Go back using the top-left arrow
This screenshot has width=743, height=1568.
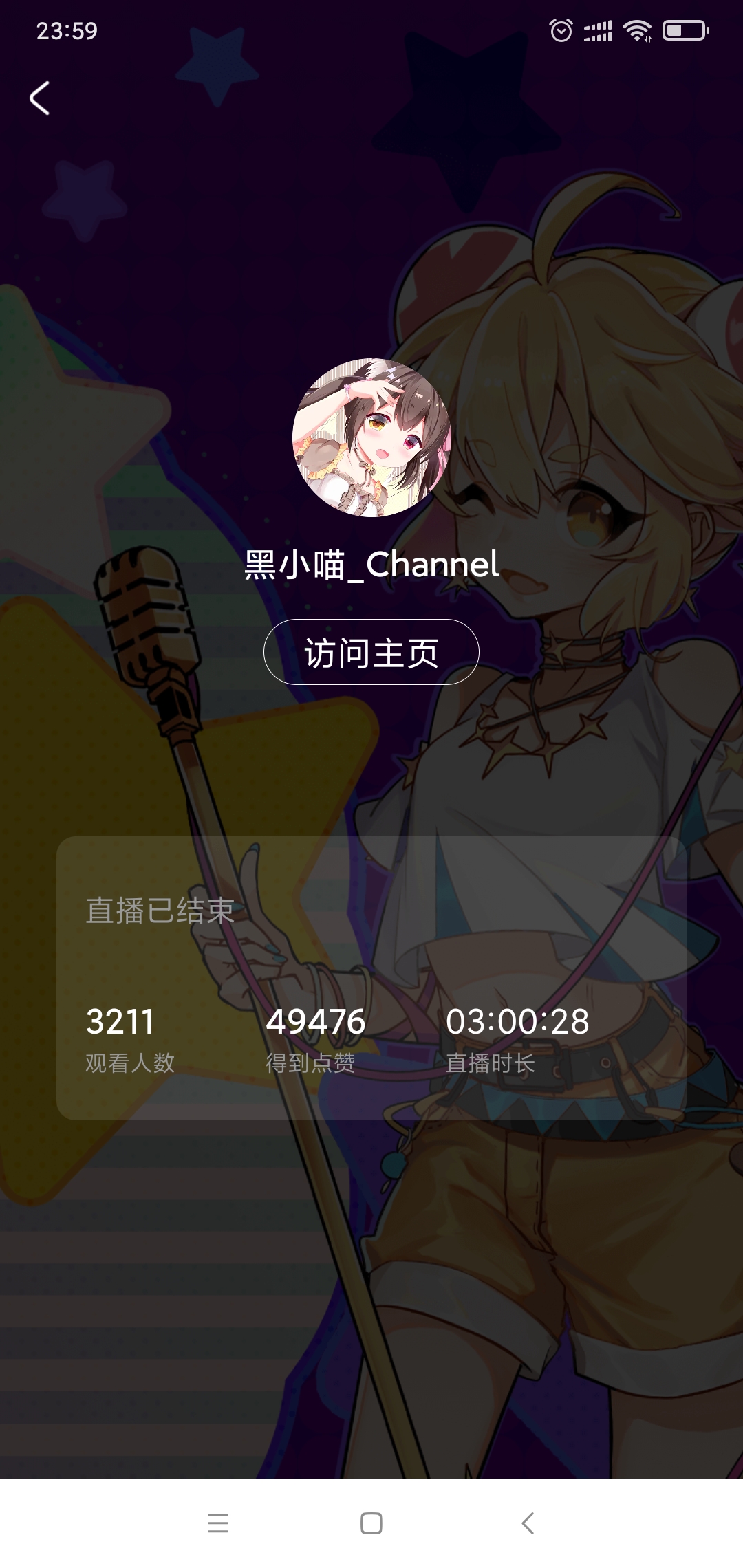(40, 98)
